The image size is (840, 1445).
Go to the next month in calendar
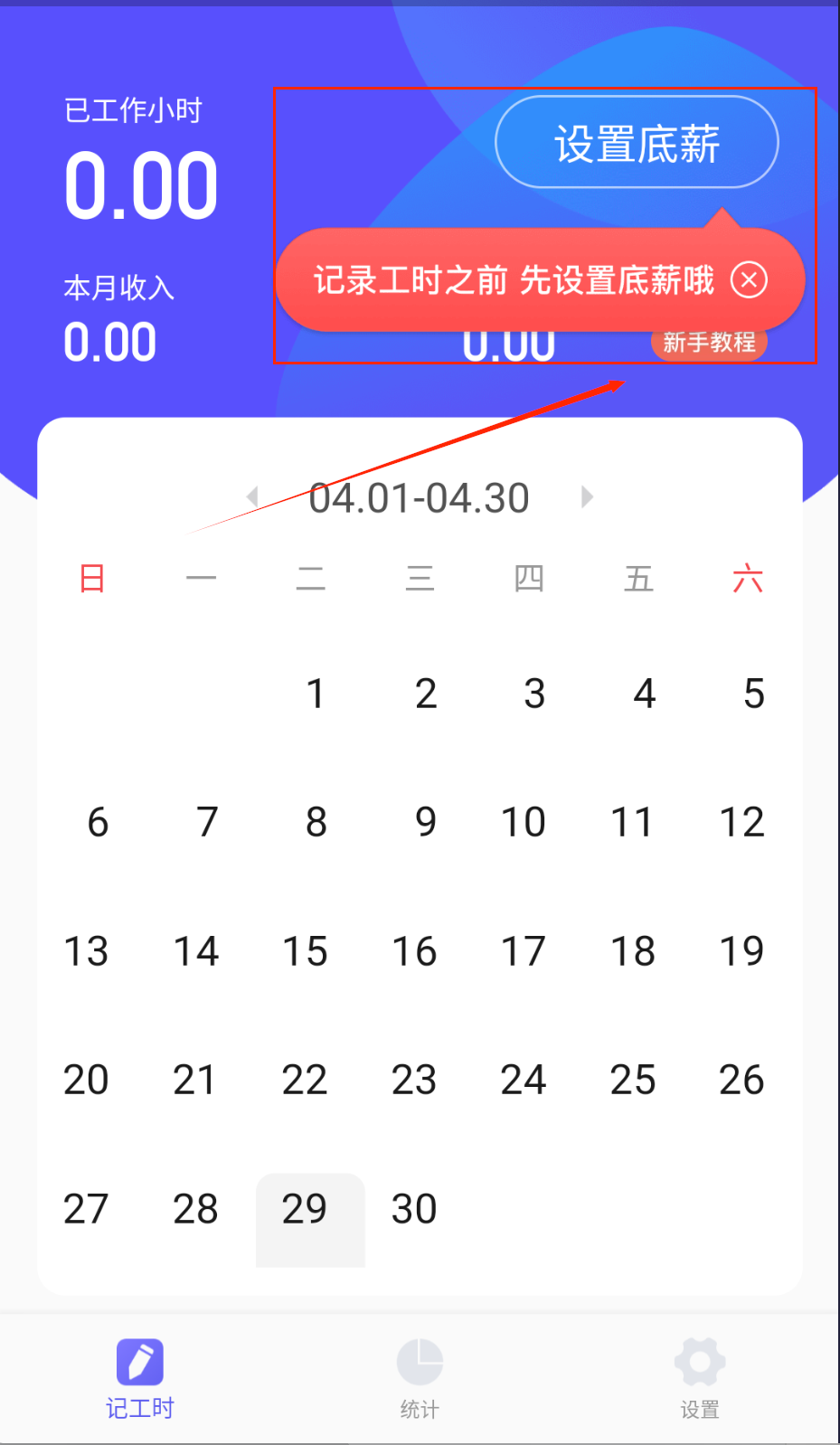tap(587, 496)
